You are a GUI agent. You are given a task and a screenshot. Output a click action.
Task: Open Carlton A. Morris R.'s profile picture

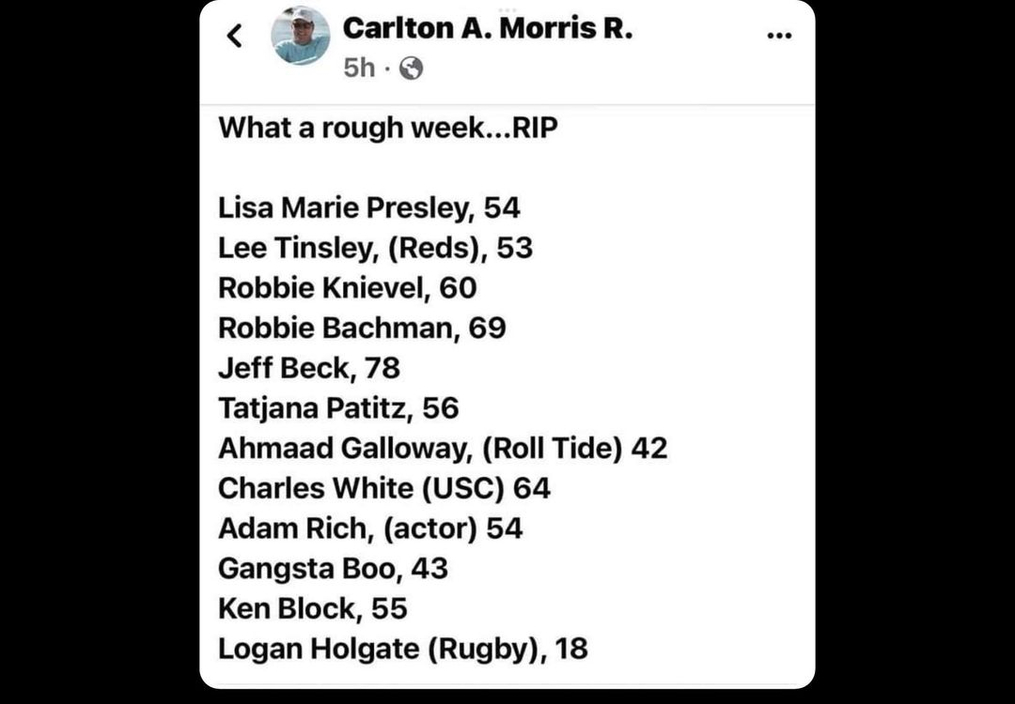pos(300,36)
